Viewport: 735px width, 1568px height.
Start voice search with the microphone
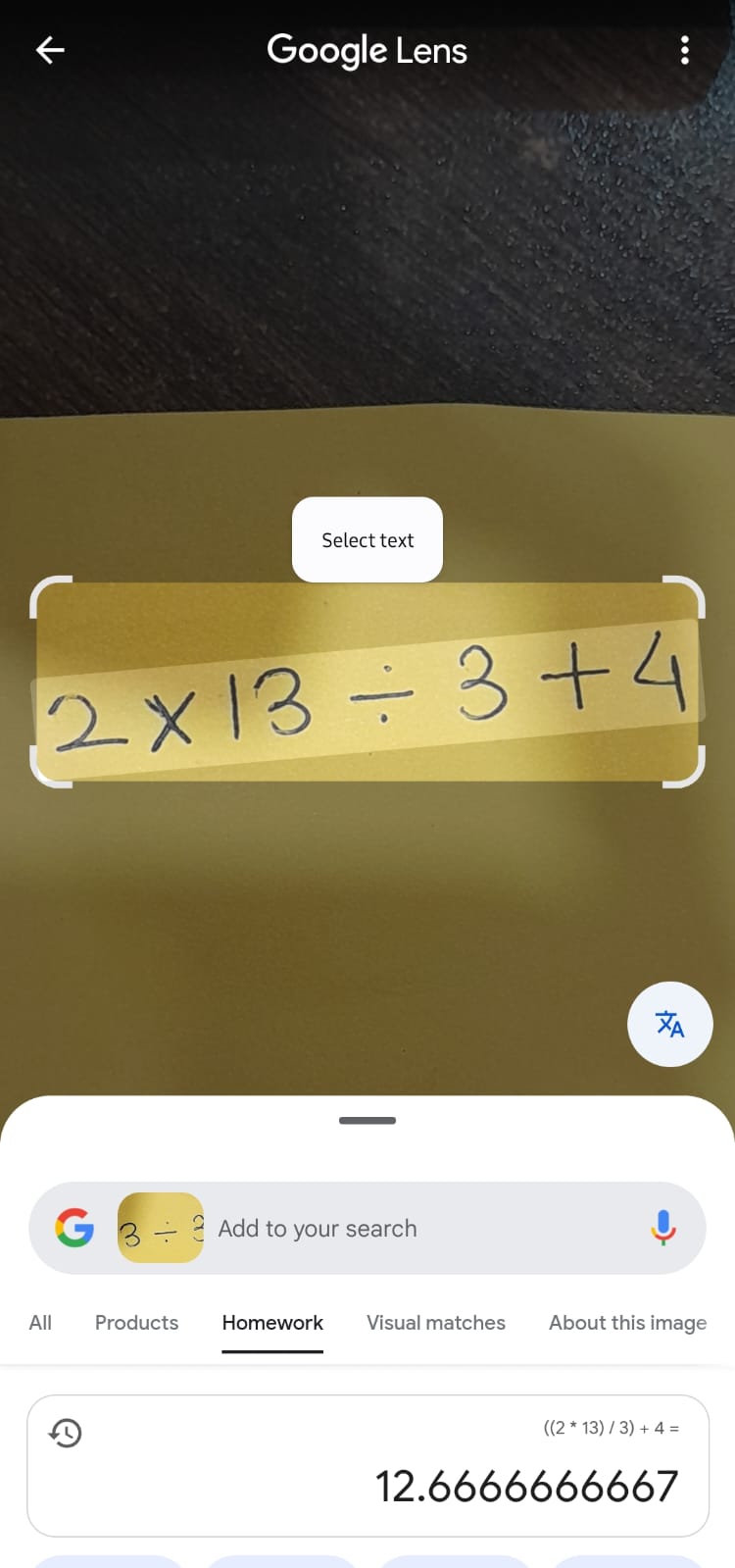pos(662,1228)
